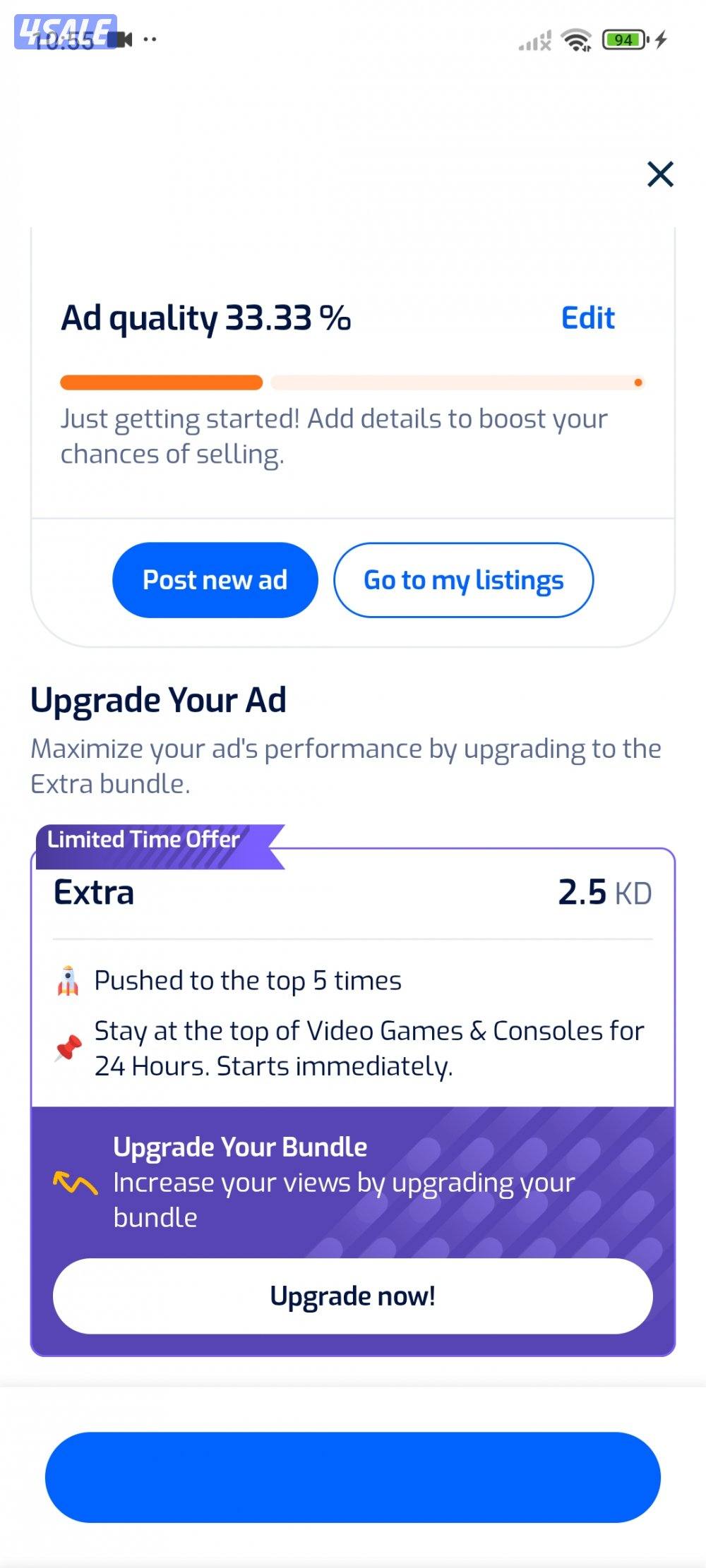
Task: Tap Upgrade now! for the Extra bundle
Action: 352,1296
